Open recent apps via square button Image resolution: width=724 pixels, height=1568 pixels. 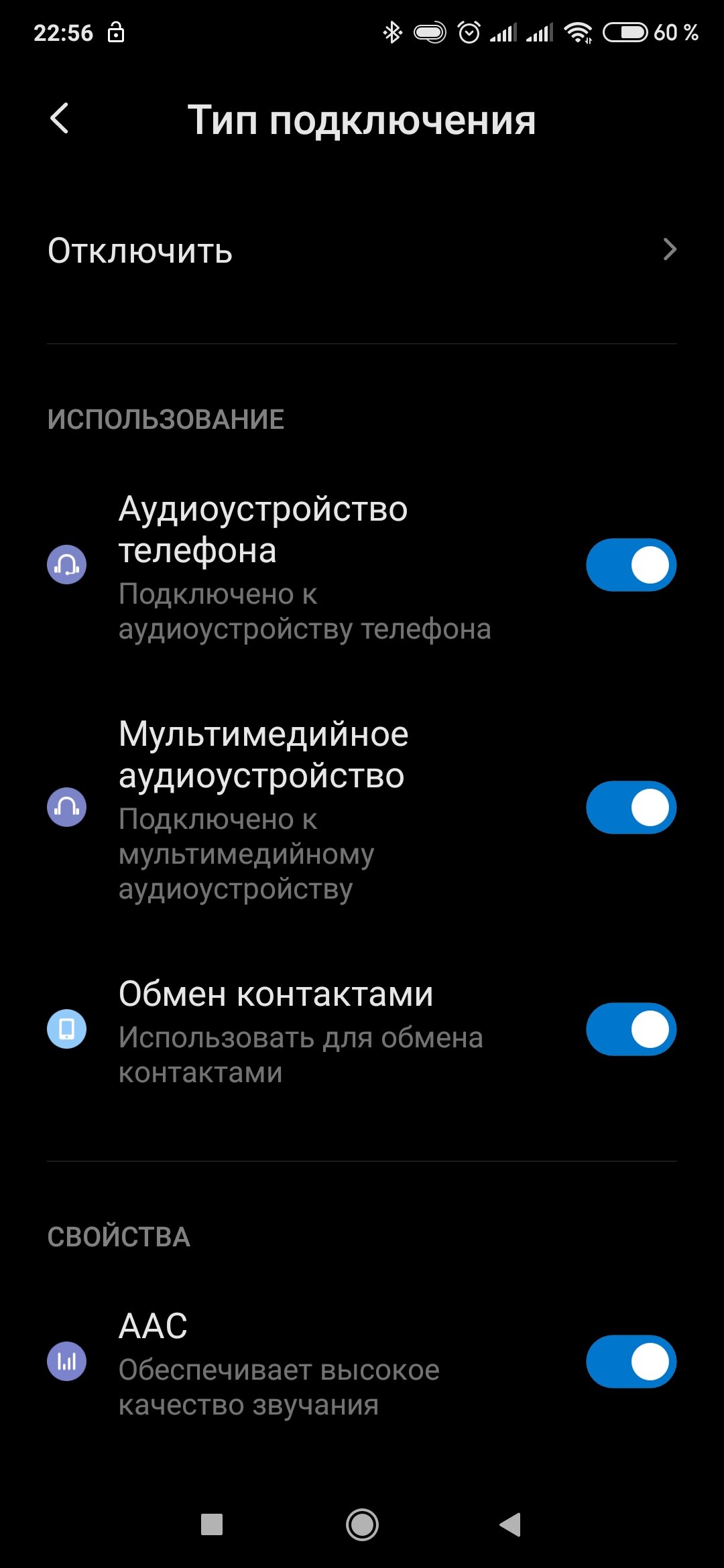tap(212, 1524)
